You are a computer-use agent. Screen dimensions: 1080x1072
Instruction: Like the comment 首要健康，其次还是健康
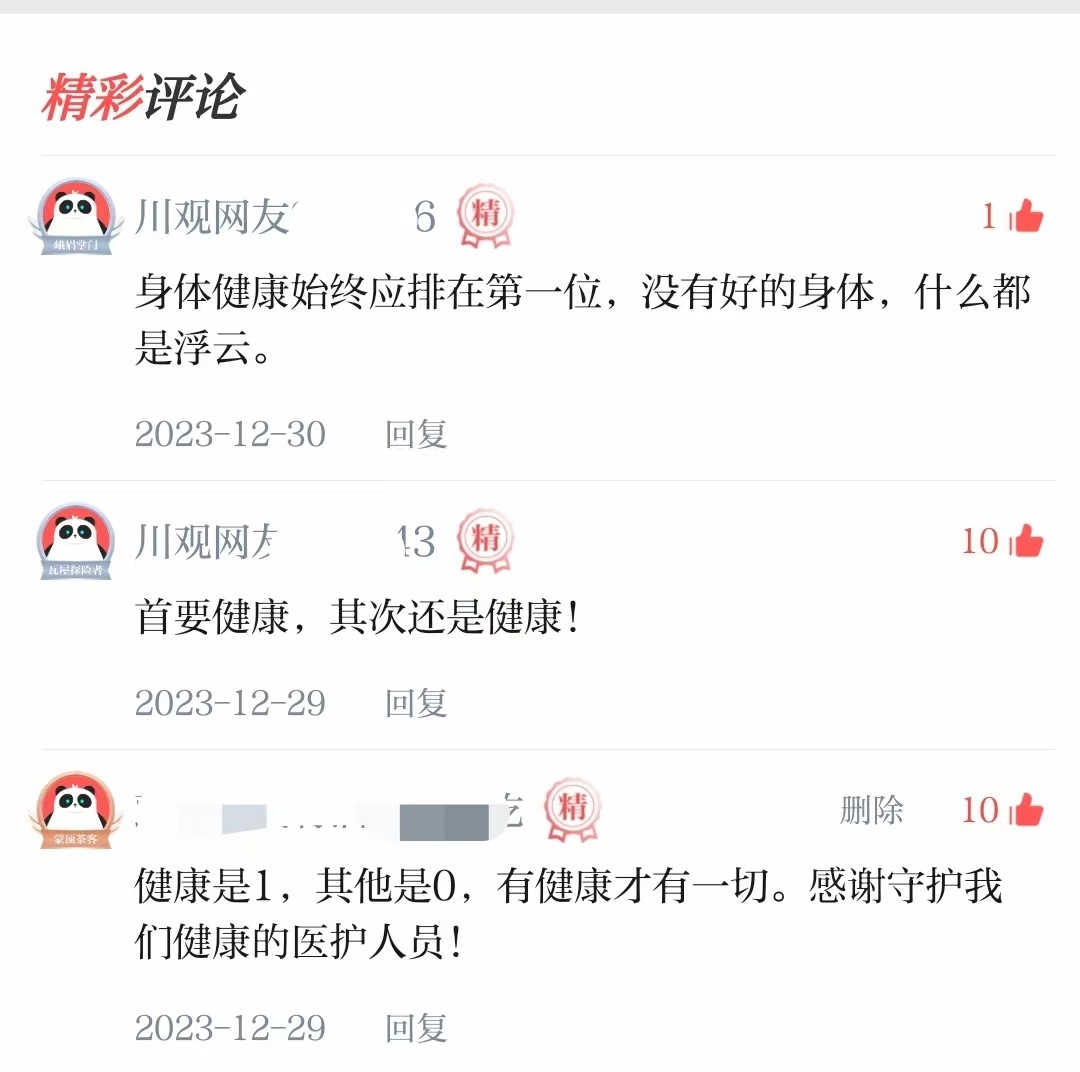[1025, 542]
